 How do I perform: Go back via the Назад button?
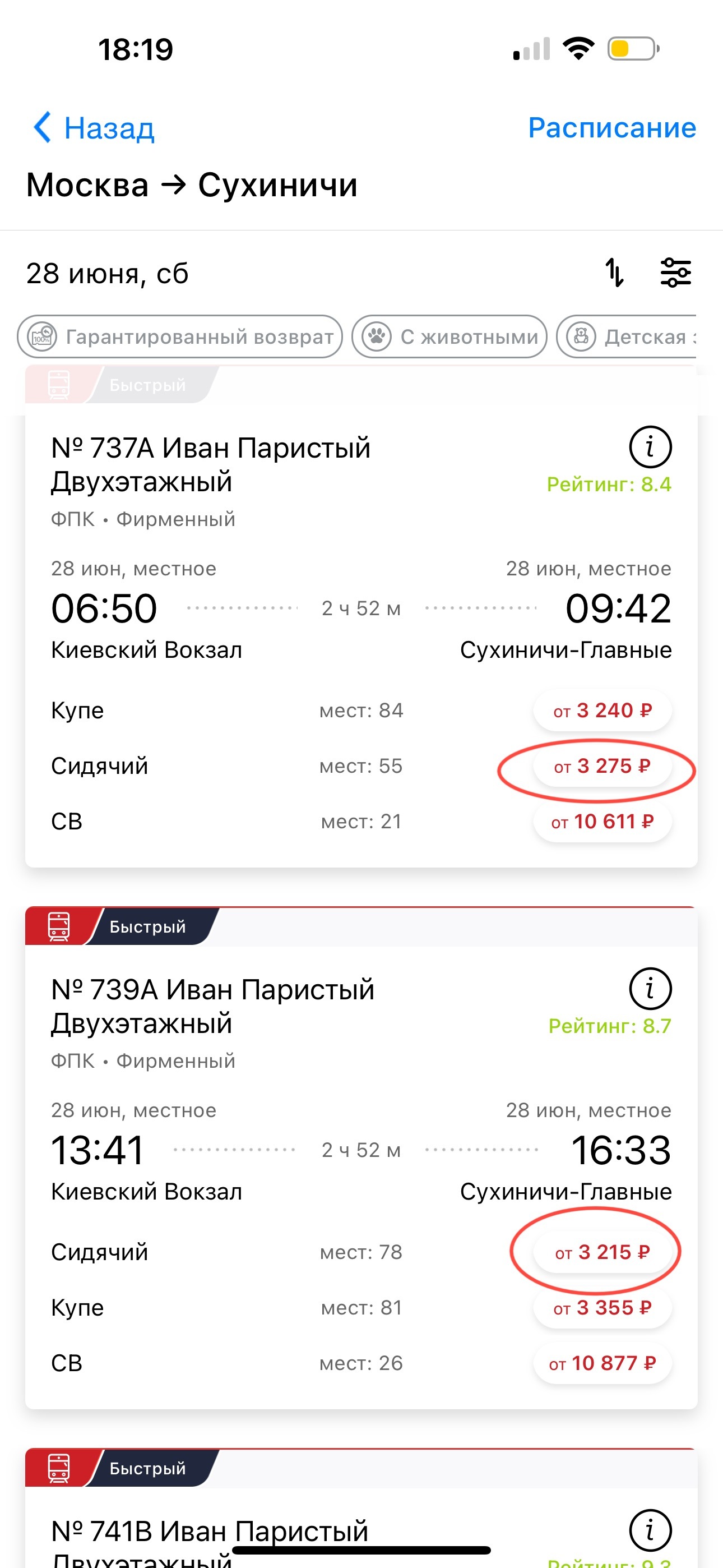(x=94, y=128)
